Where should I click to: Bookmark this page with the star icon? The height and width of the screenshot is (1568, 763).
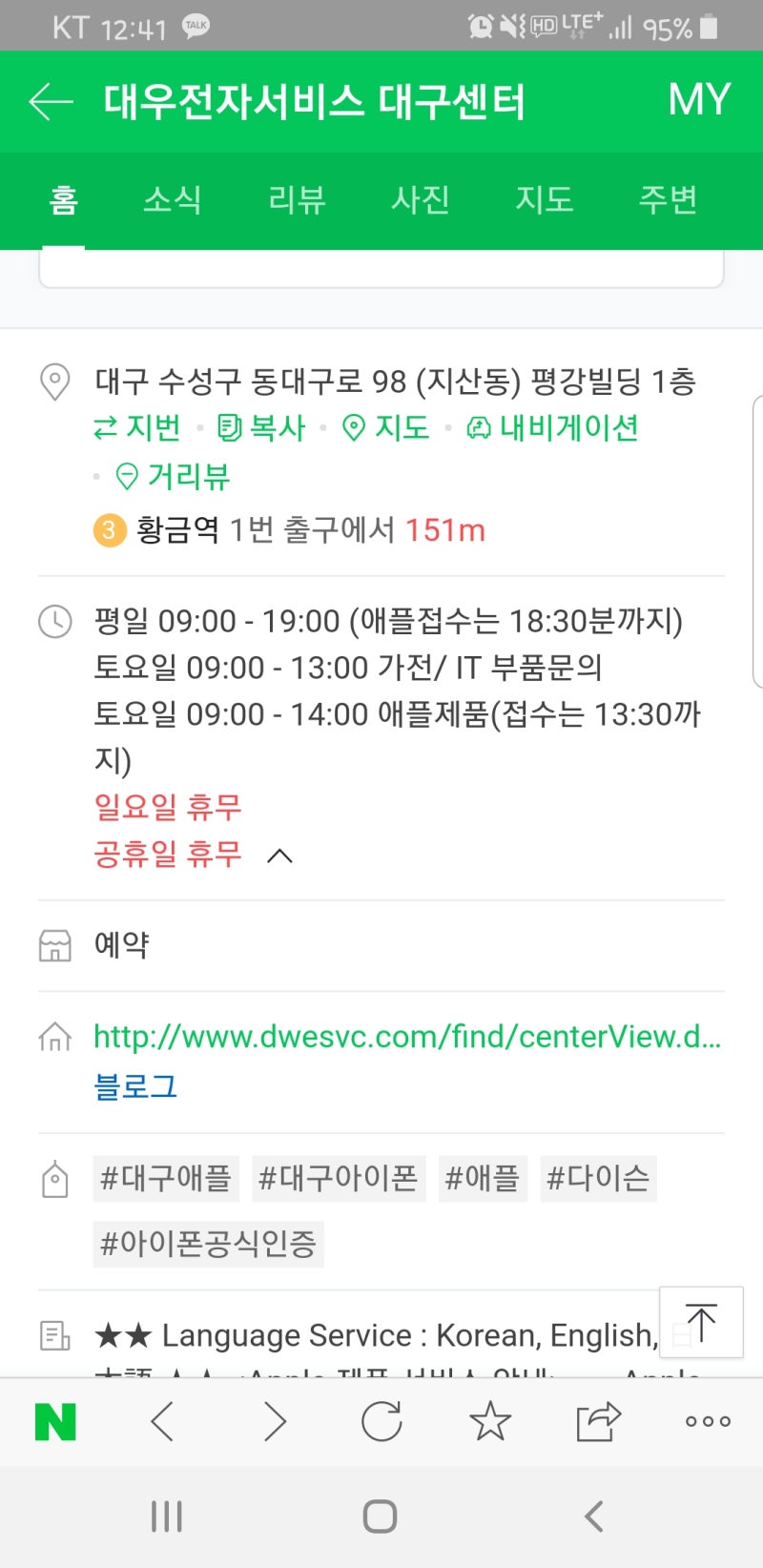[489, 1421]
